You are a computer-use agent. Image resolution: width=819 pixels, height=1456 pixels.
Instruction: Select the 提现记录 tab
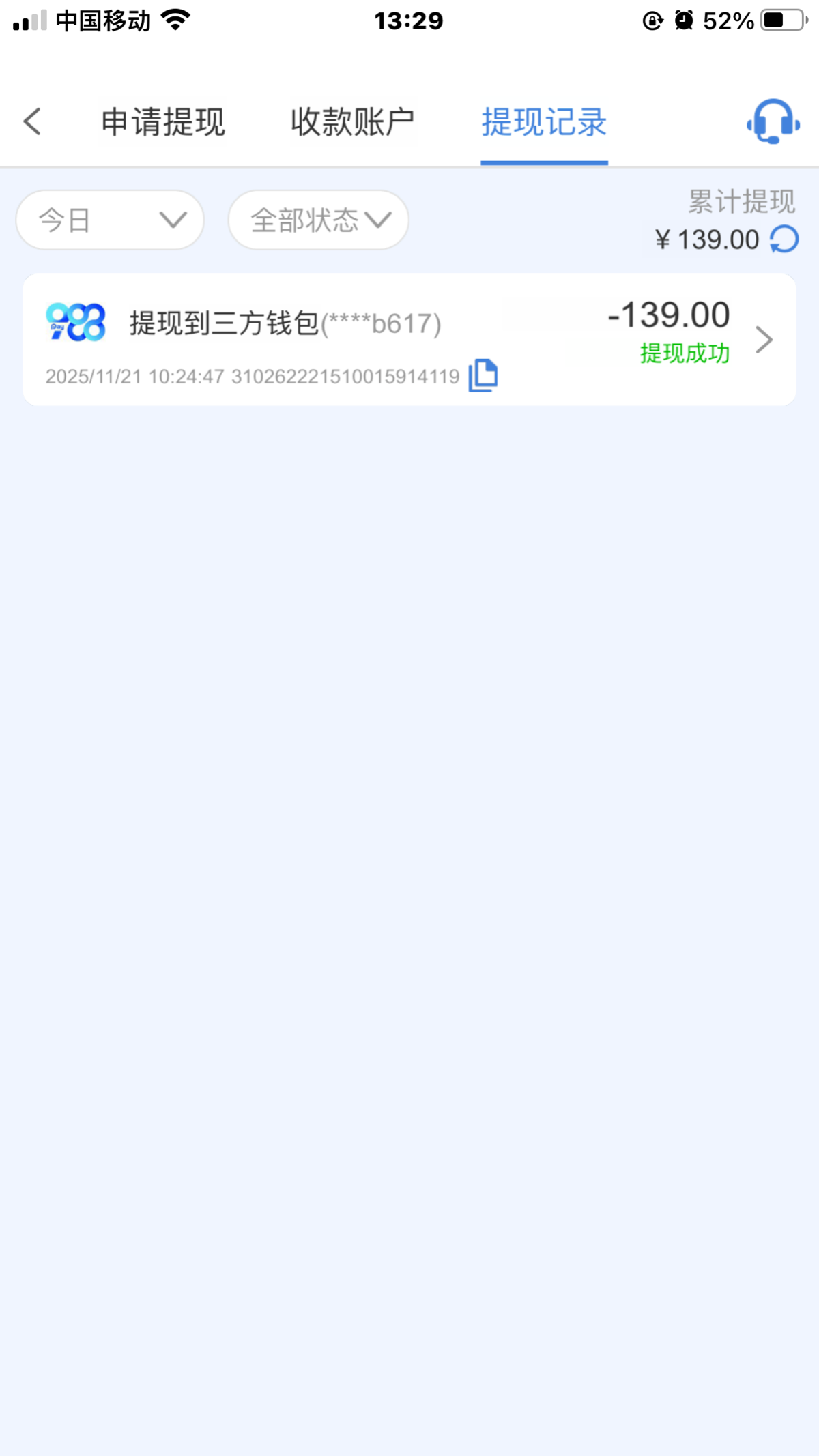pyautogui.click(x=544, y=123)
